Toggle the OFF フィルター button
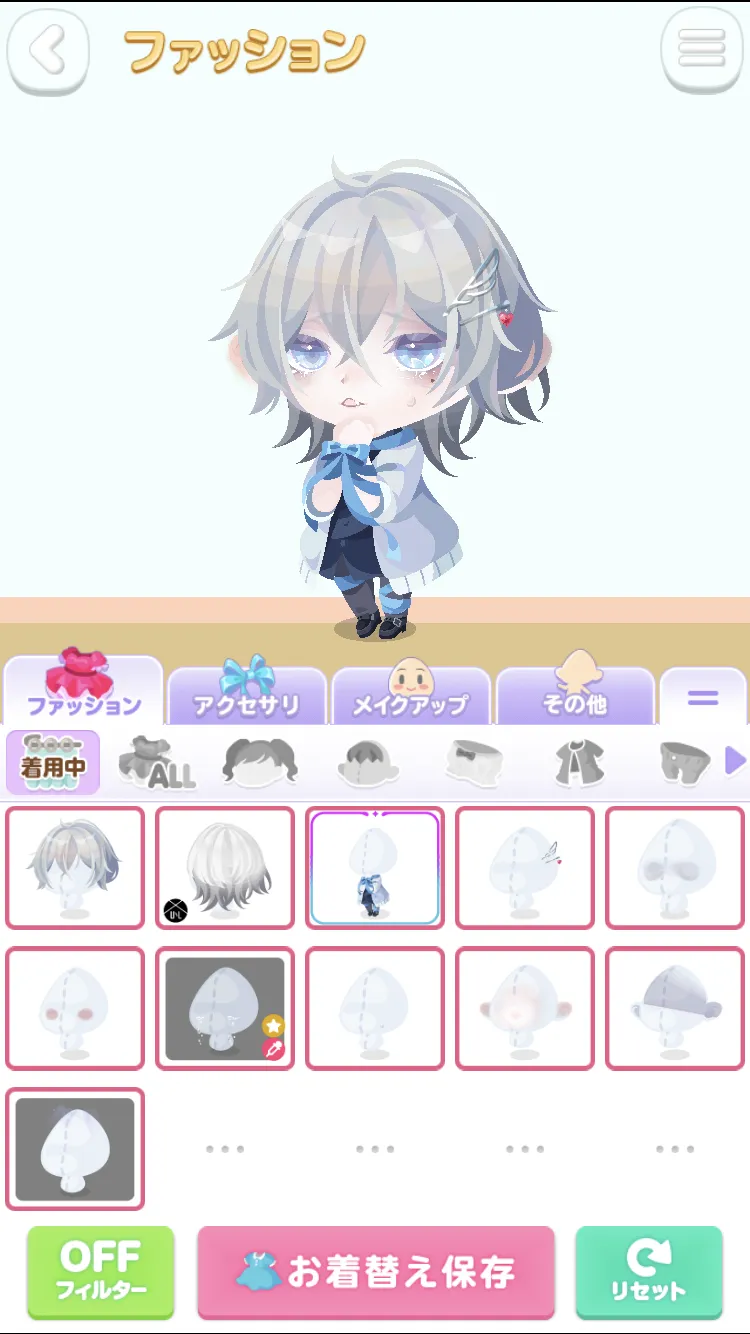 (100, 1272)
